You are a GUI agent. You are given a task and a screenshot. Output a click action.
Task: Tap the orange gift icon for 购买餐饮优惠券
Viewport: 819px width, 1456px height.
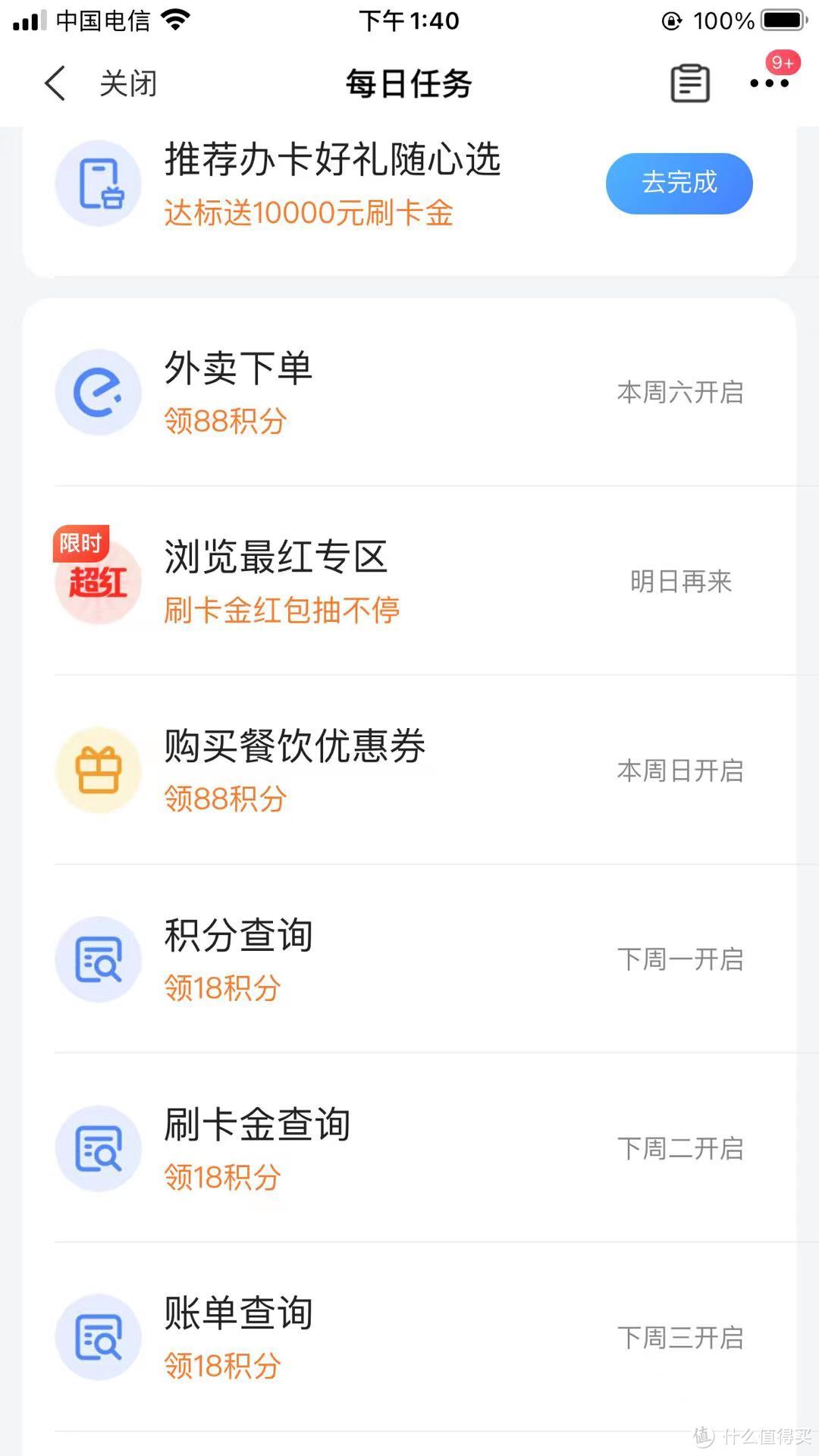99,770
